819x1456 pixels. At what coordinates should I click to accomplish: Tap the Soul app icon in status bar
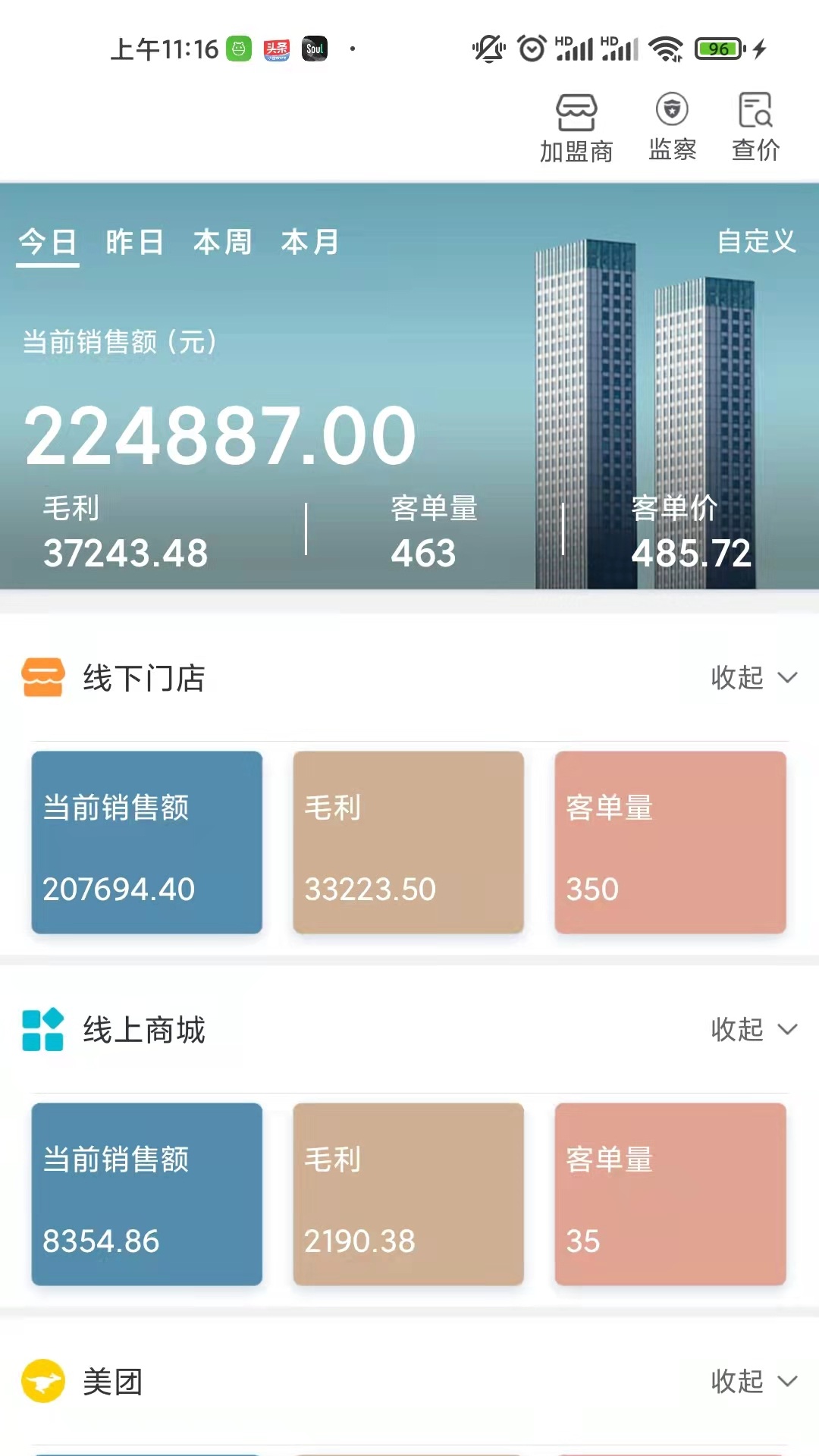pos(315,48)
